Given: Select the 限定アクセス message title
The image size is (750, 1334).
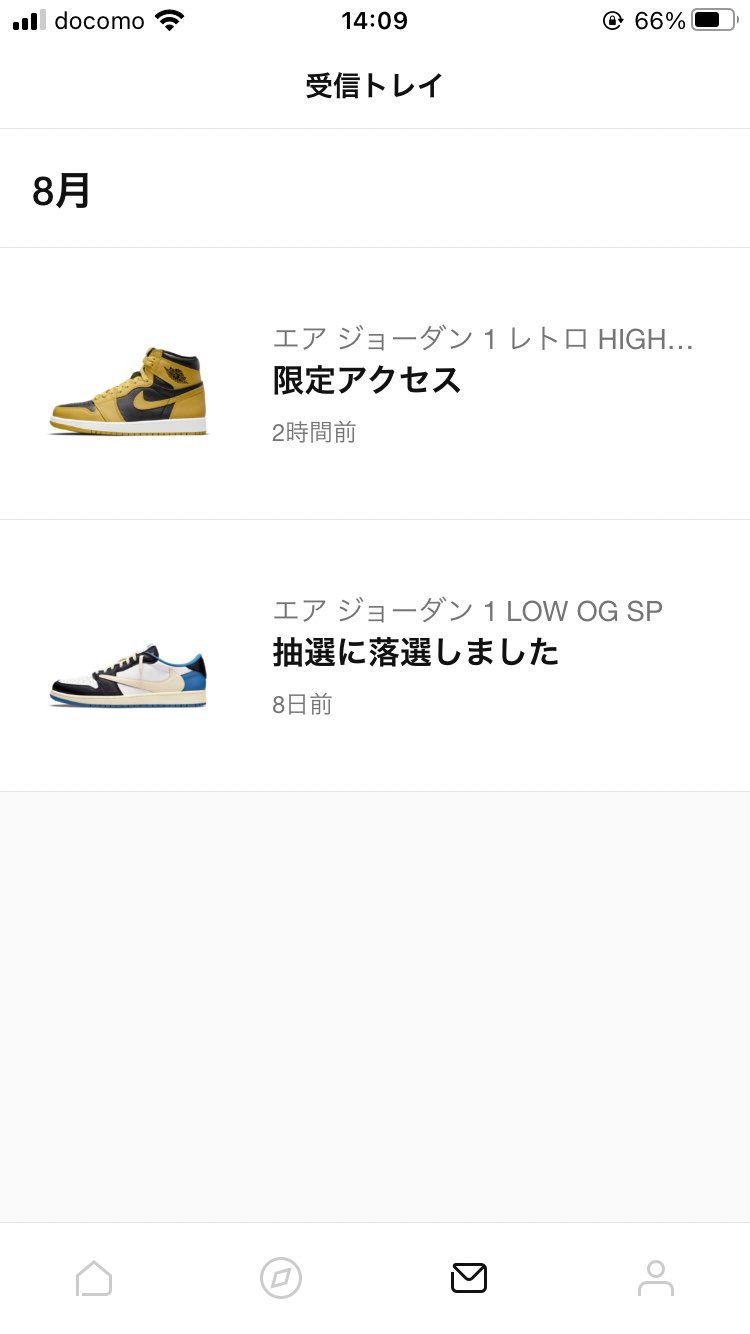Looking at the screenshot, I should pyautogui.click(x=365, y=381).
